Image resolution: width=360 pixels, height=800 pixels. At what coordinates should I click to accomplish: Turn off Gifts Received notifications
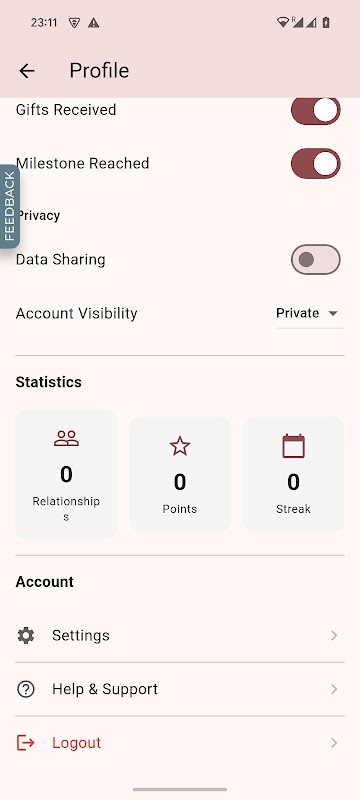click(316, 110)
